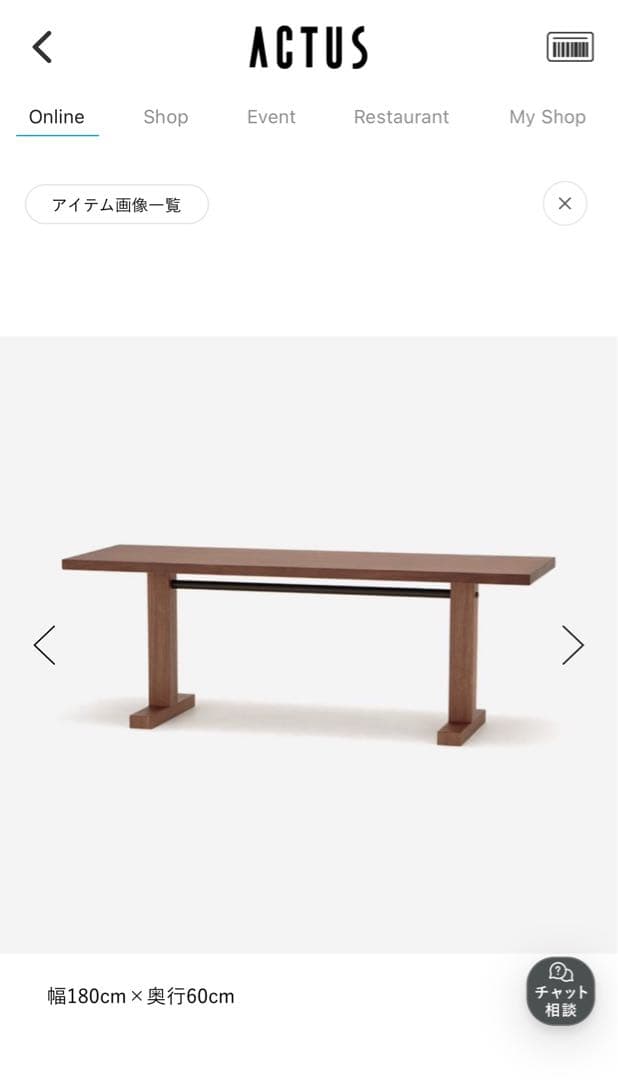Switch to the Online tab
Screen dimensions: 618x1080
tap(57, 117)
